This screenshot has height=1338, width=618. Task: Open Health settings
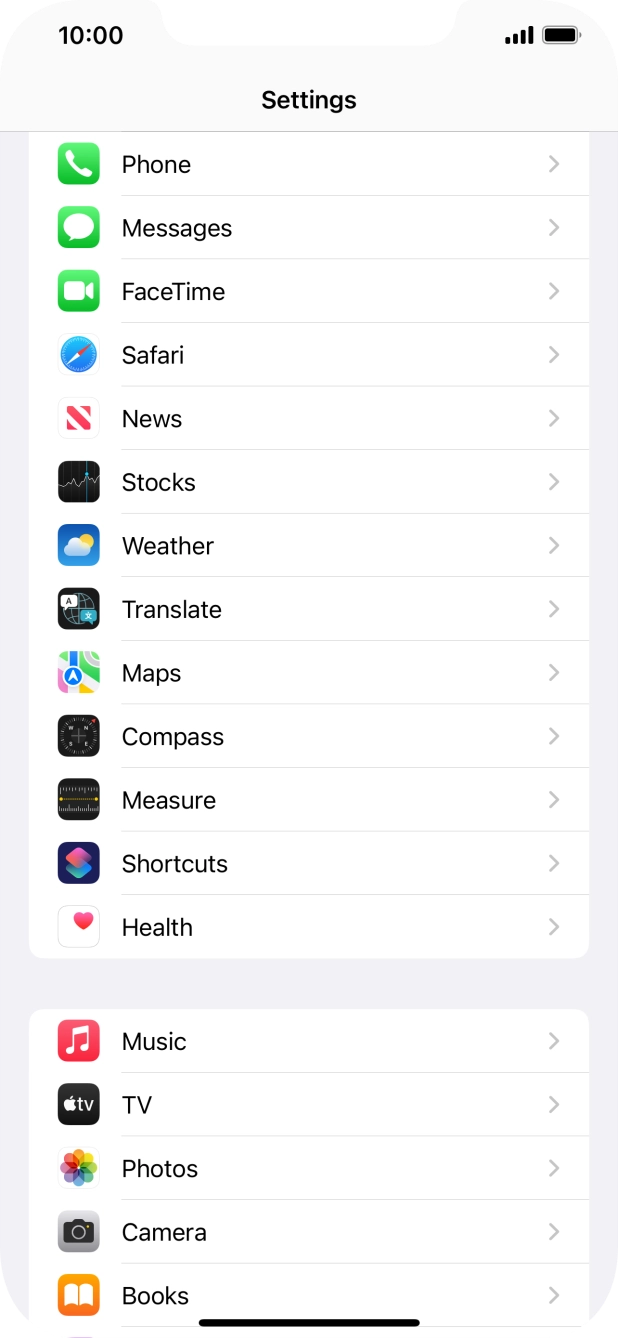[x=308, y=927]
